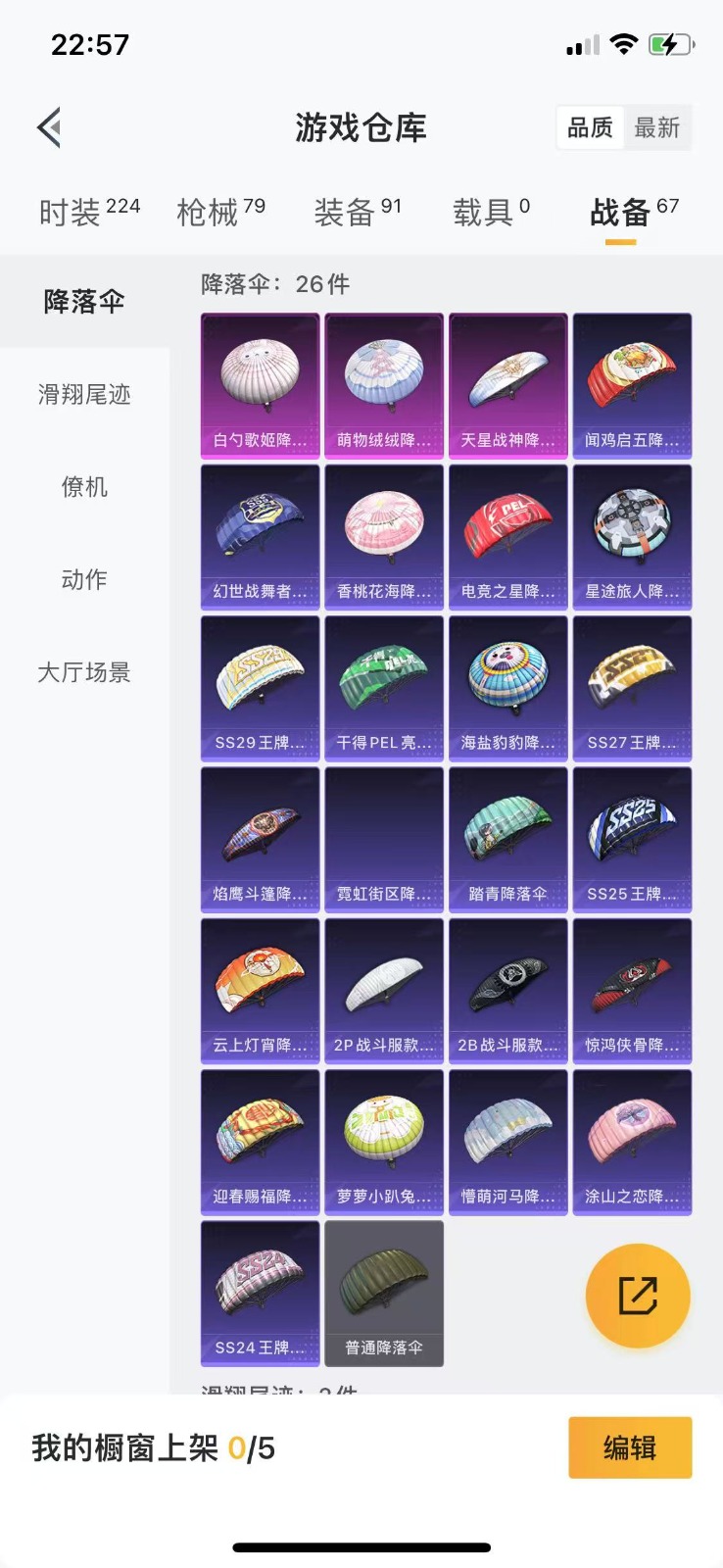Screen dimensions: 723x1568
Task: Open the 白勺歌姬 parachute item
Action: 260,386
